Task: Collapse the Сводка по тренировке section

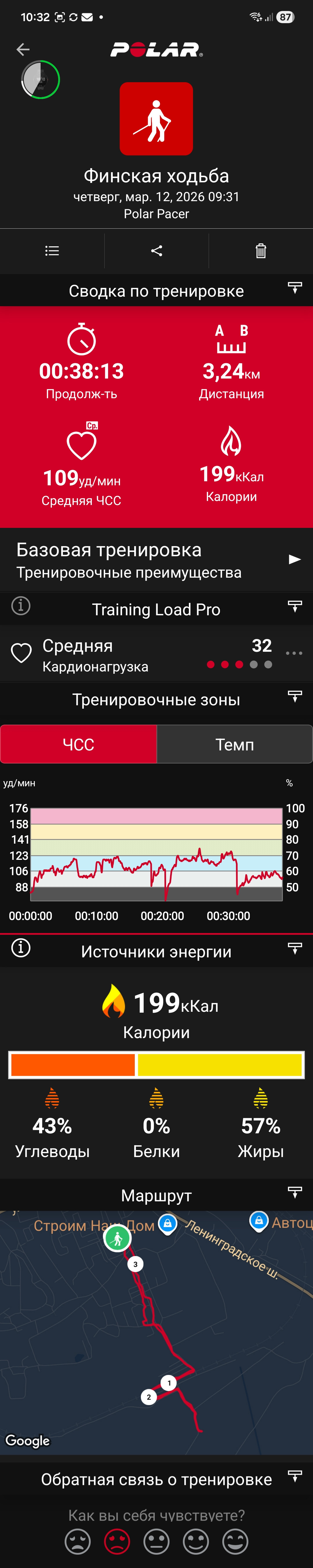Action: 295,289
